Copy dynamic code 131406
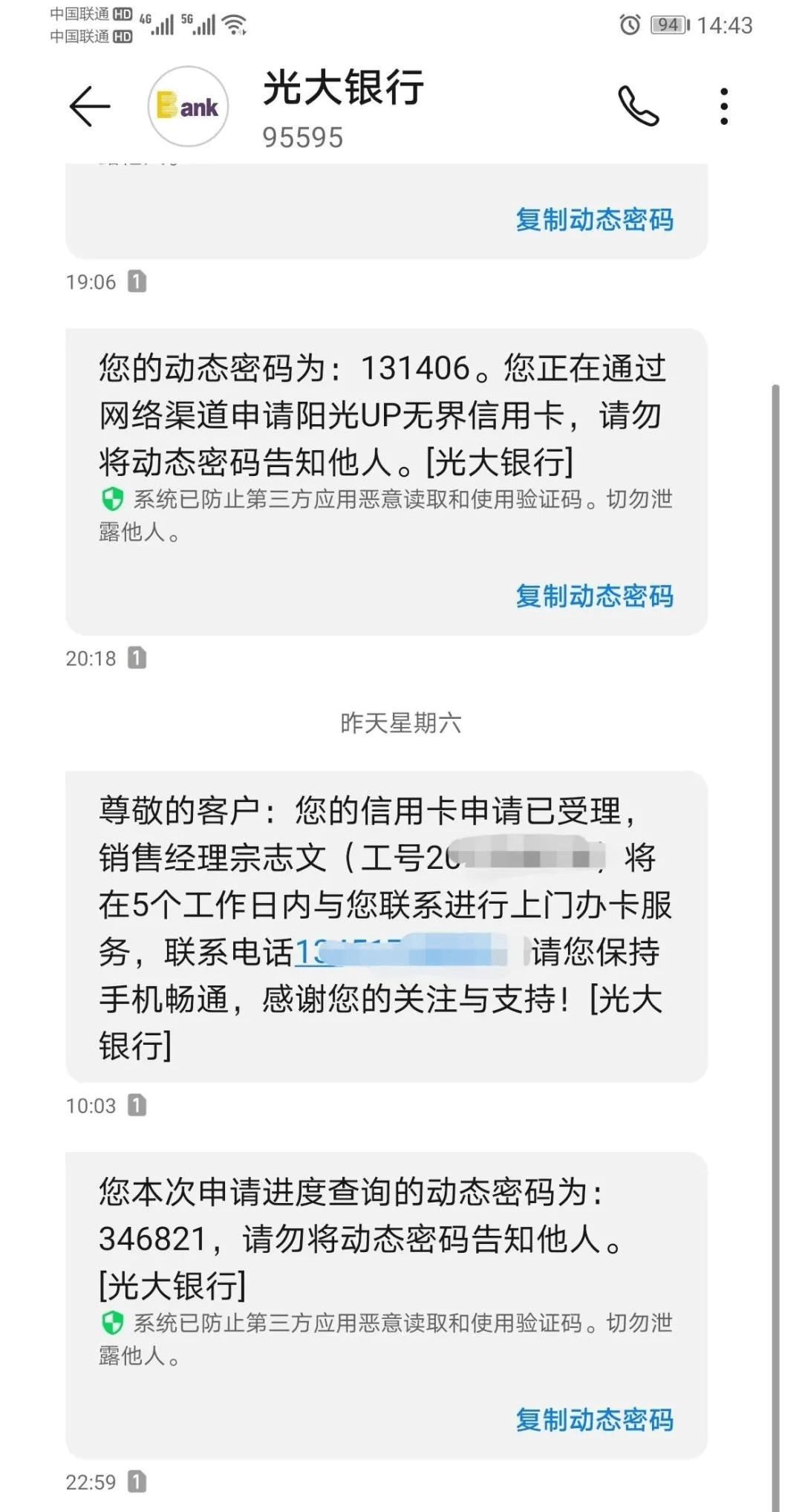This screenshot has width=802, height=1512. pos(594,596)
